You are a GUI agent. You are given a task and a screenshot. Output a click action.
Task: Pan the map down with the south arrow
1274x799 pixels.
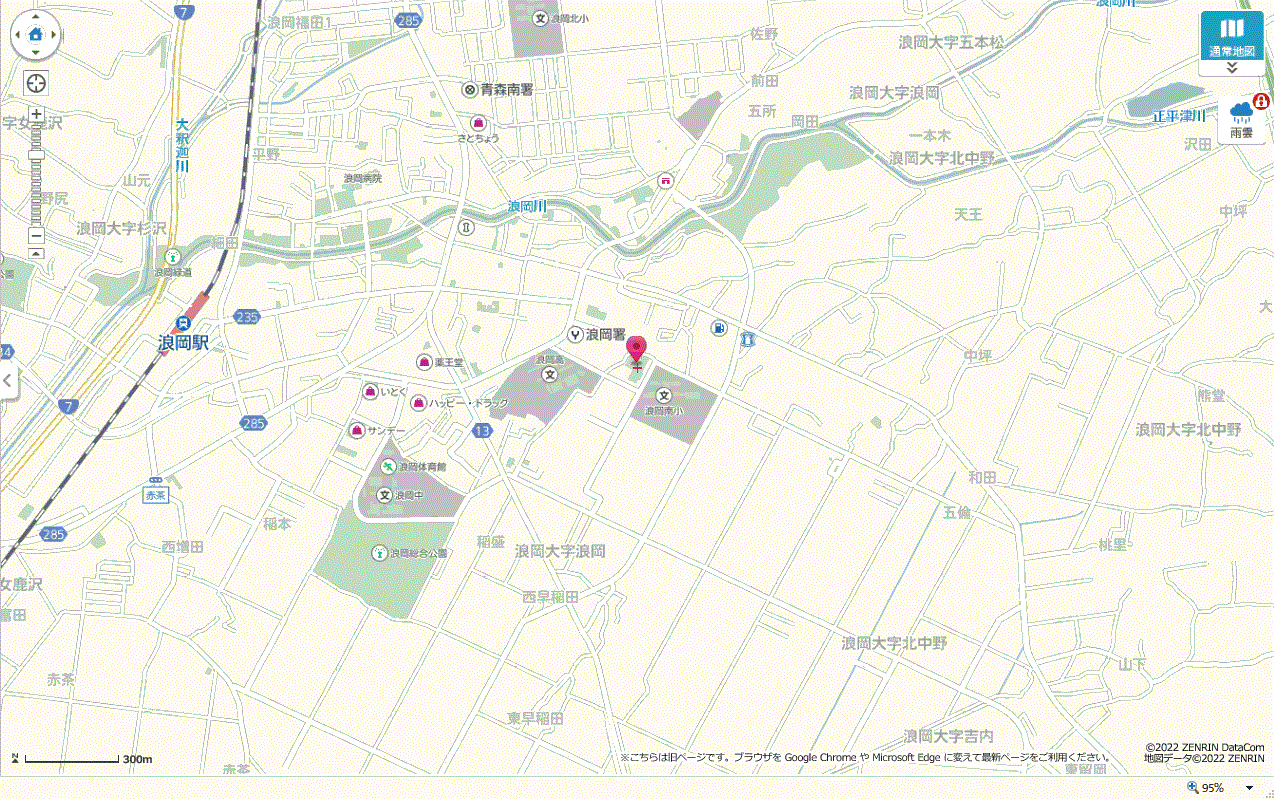[x=36, y=54]
